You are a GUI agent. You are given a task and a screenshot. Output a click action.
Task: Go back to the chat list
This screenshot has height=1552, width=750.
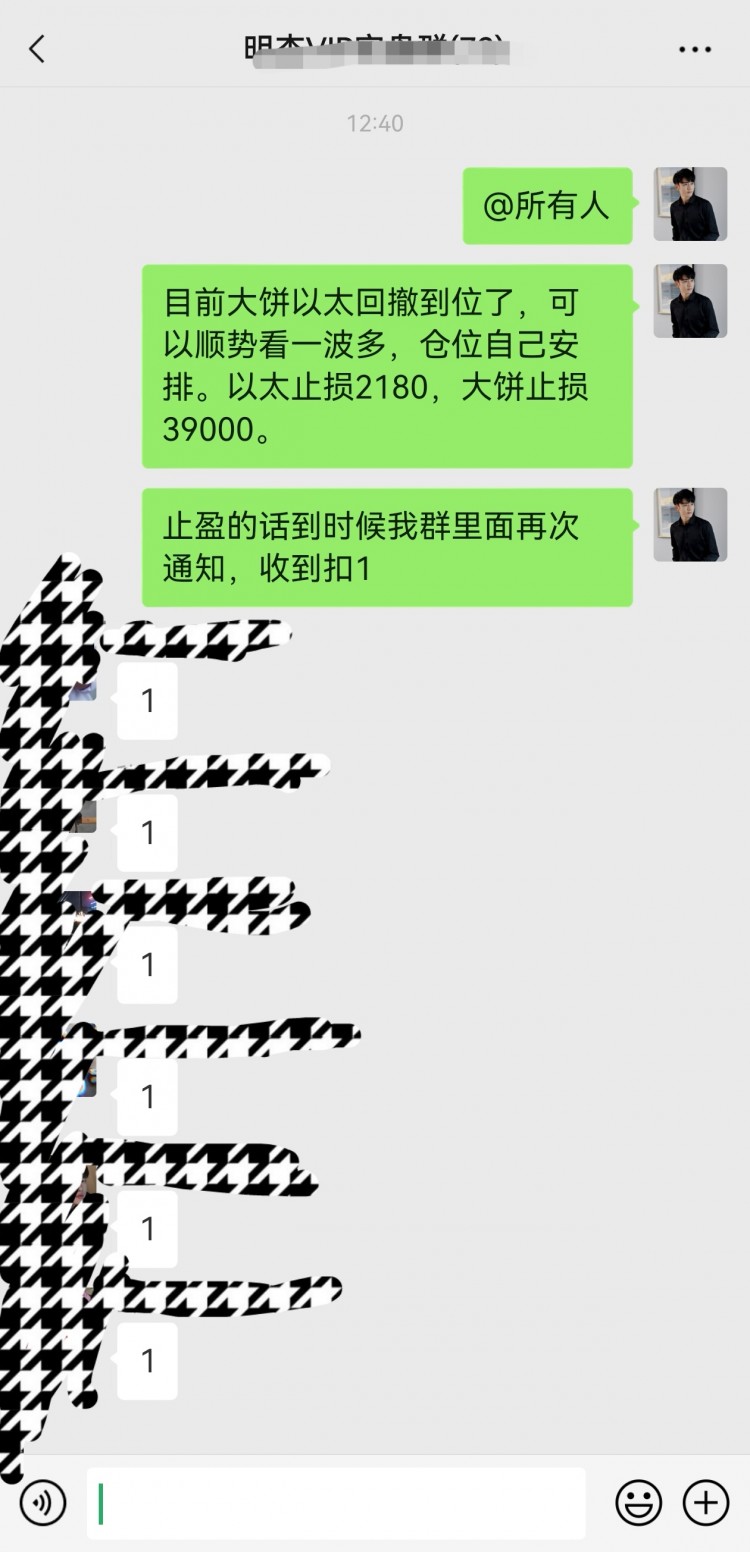click(x=37, y=49)
